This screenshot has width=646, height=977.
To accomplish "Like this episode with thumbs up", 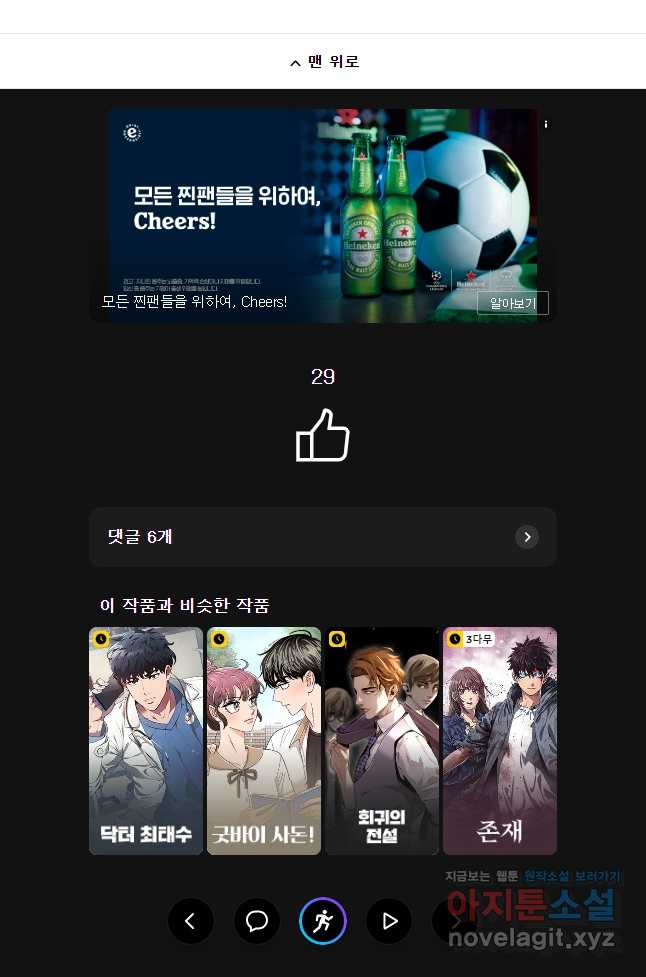I will click(x=323, y=436).
